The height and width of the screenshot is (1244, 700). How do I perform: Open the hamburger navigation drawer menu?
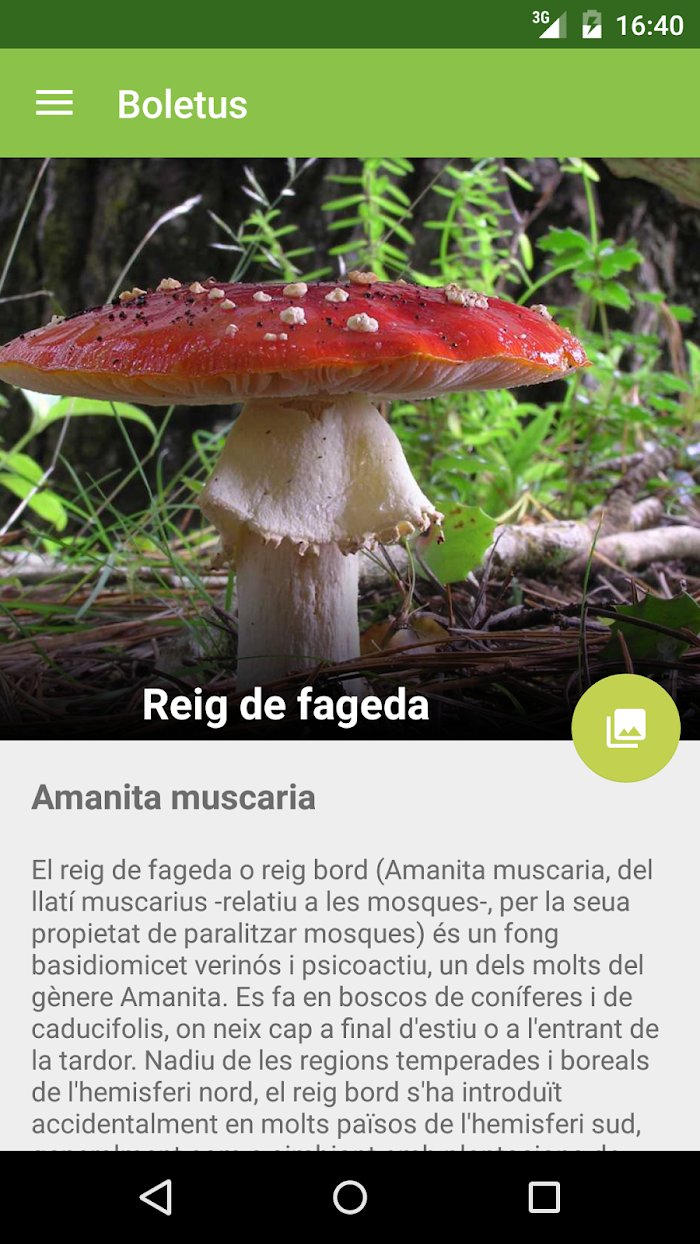(54, 103)
